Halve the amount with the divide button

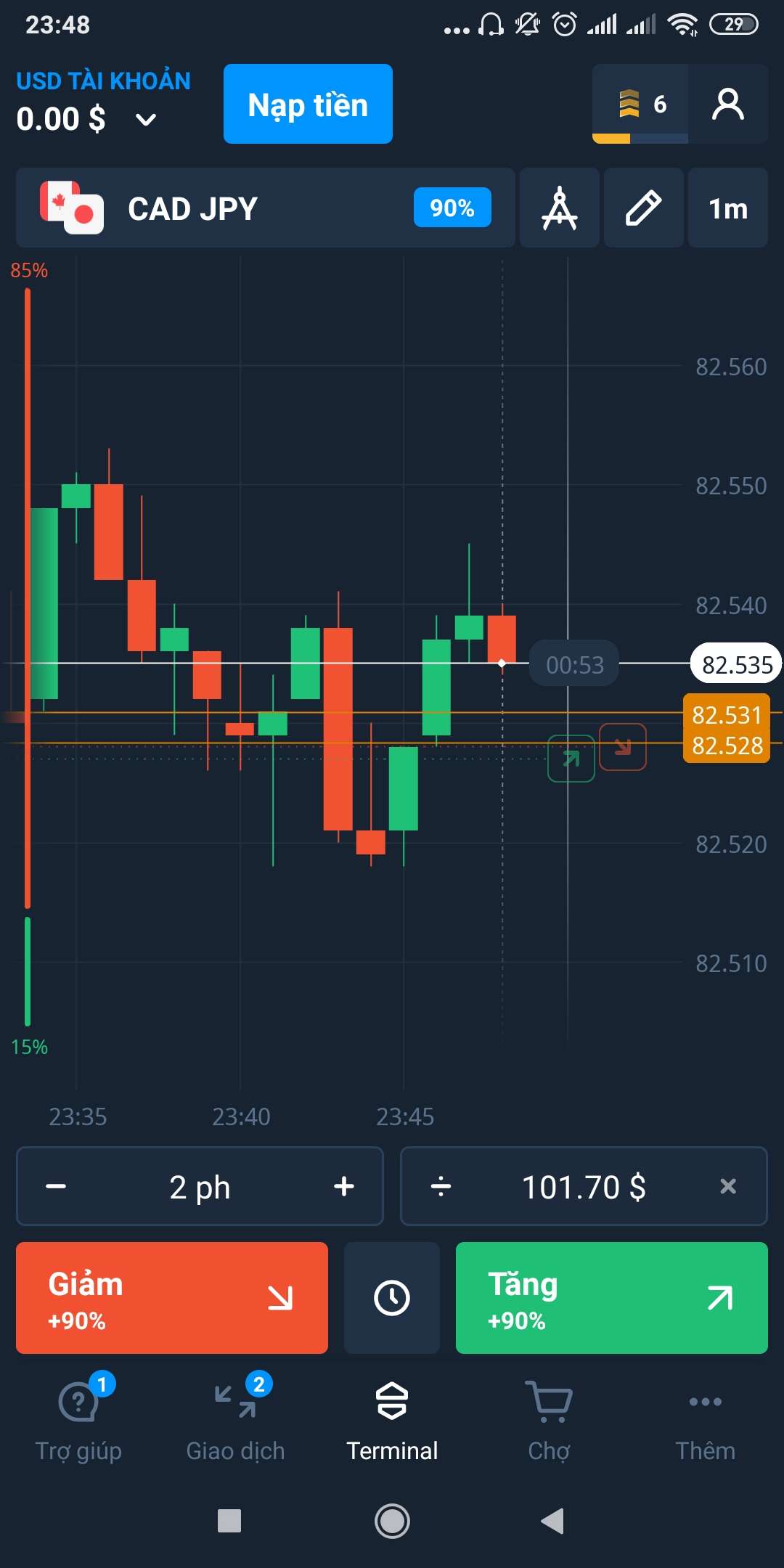pos(441,1186)
